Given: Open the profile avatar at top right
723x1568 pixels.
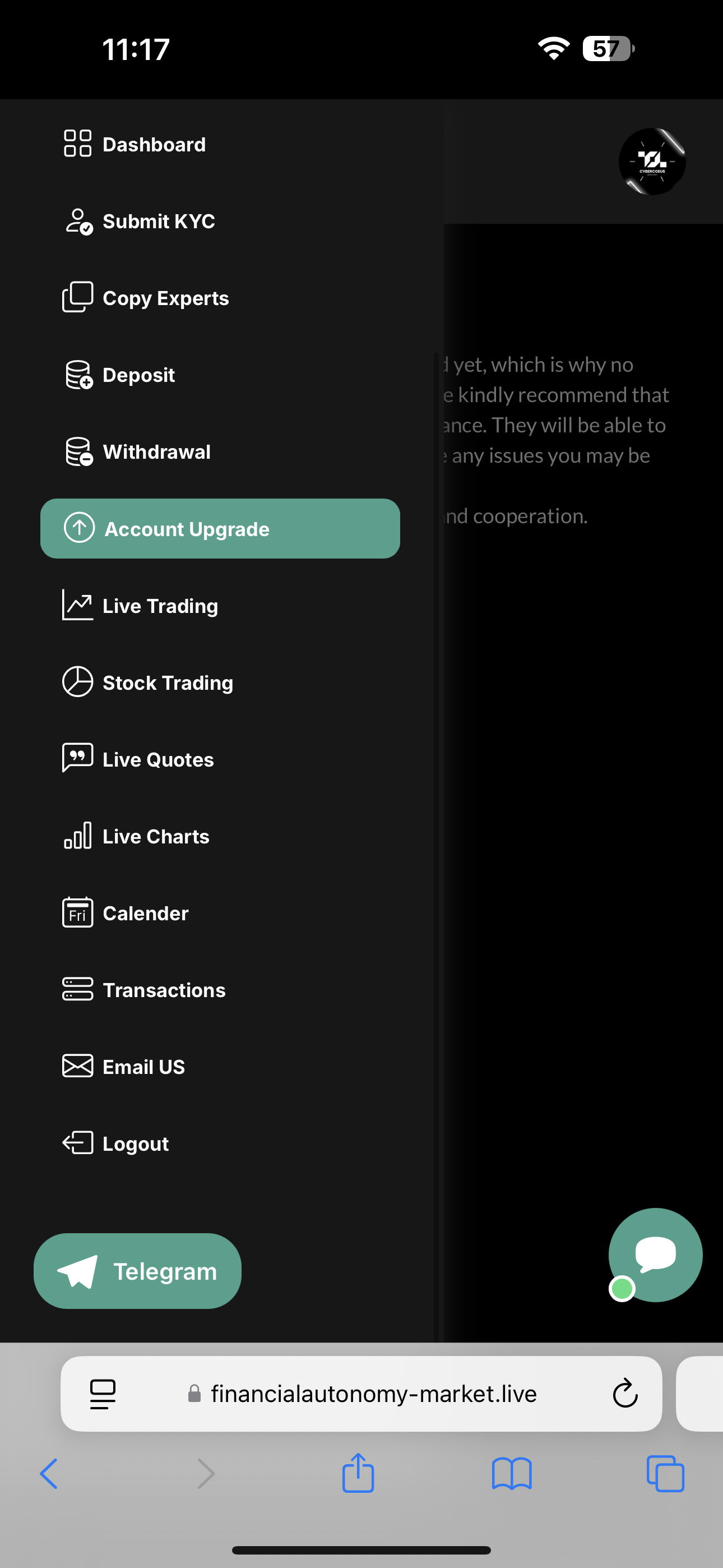Looking at the screenshot, I should pos(652,162).
